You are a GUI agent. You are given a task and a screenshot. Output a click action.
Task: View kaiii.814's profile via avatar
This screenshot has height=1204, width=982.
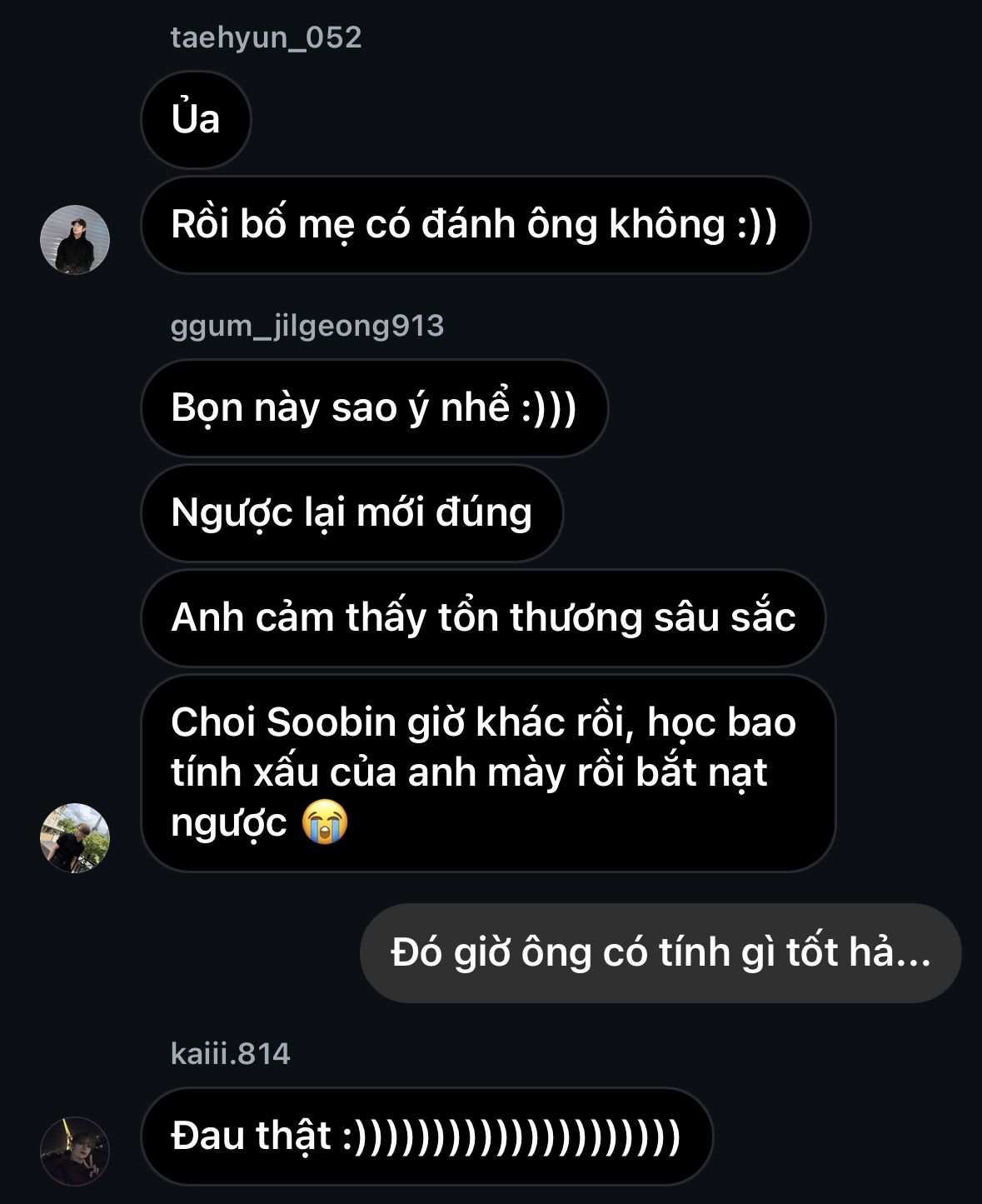[75, 1151]
